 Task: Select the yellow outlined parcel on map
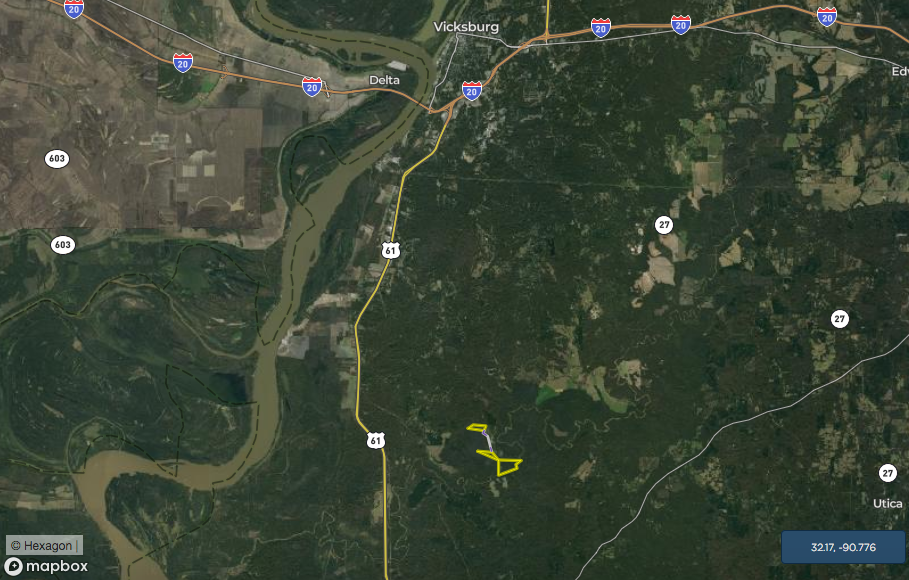(x=509, y=464)
